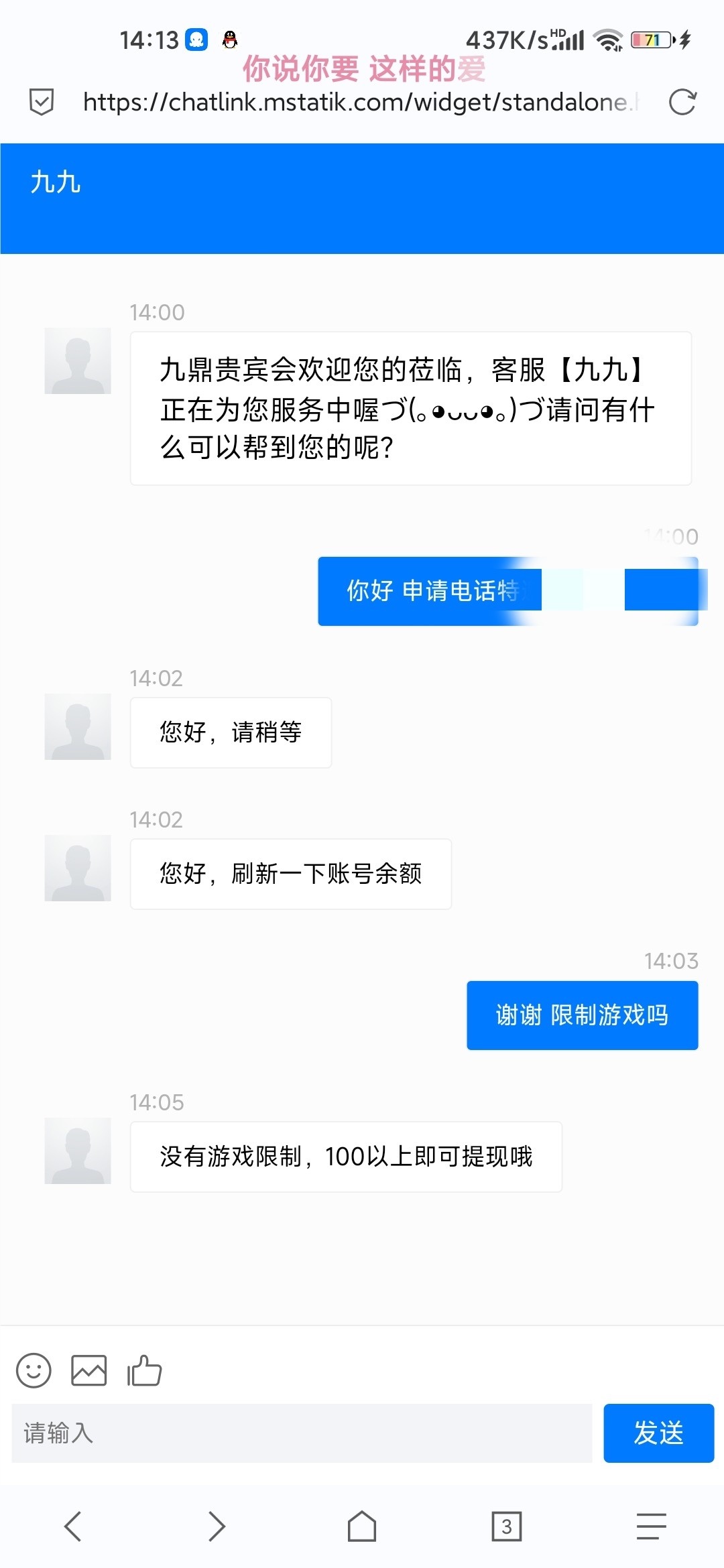
Task: Tap the 发送 send button
Action: click(658, 1433)
